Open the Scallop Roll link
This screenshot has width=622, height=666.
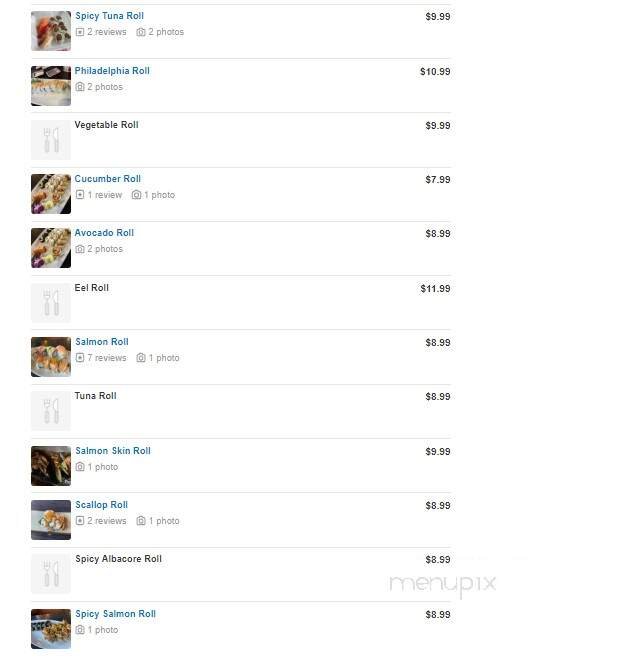102,505
